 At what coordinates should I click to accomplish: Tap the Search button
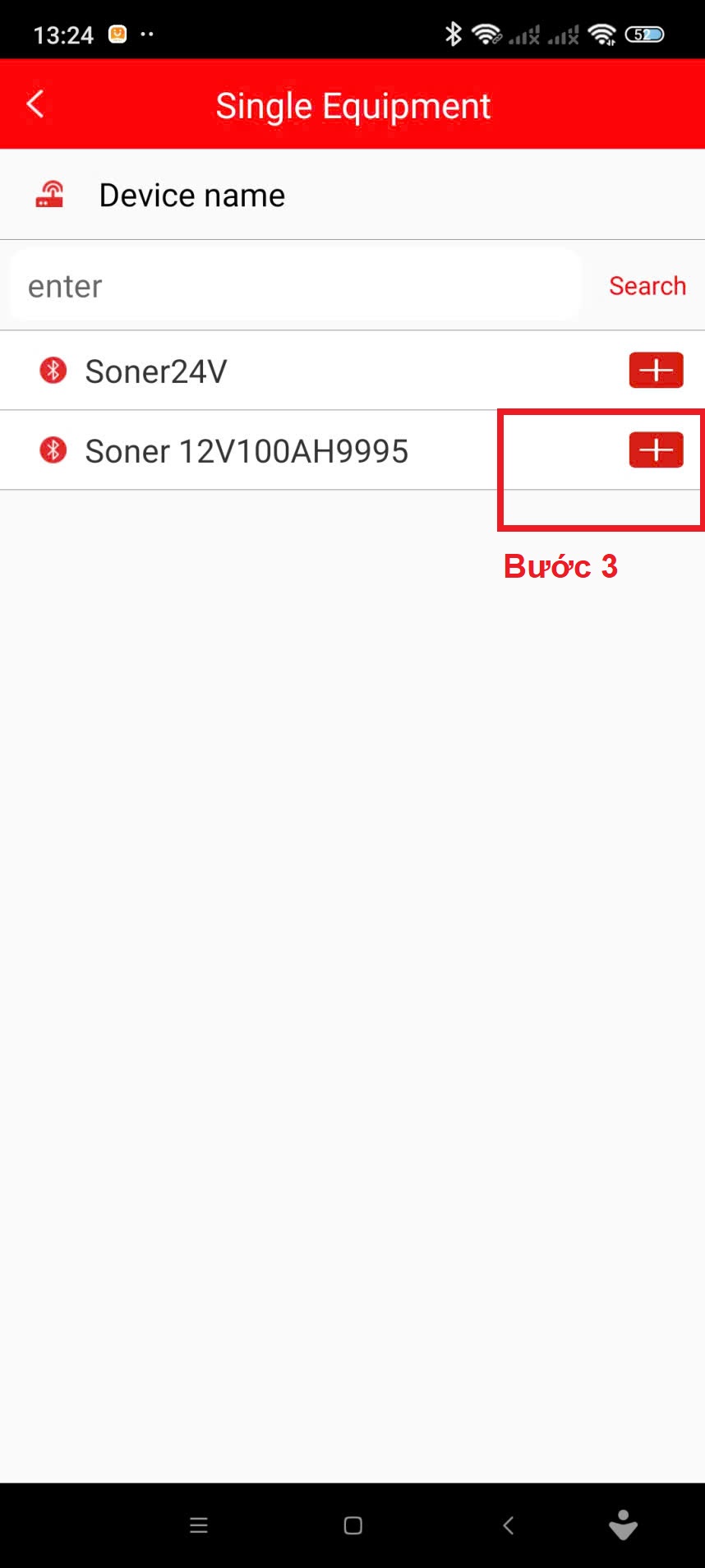click(647, 285)
